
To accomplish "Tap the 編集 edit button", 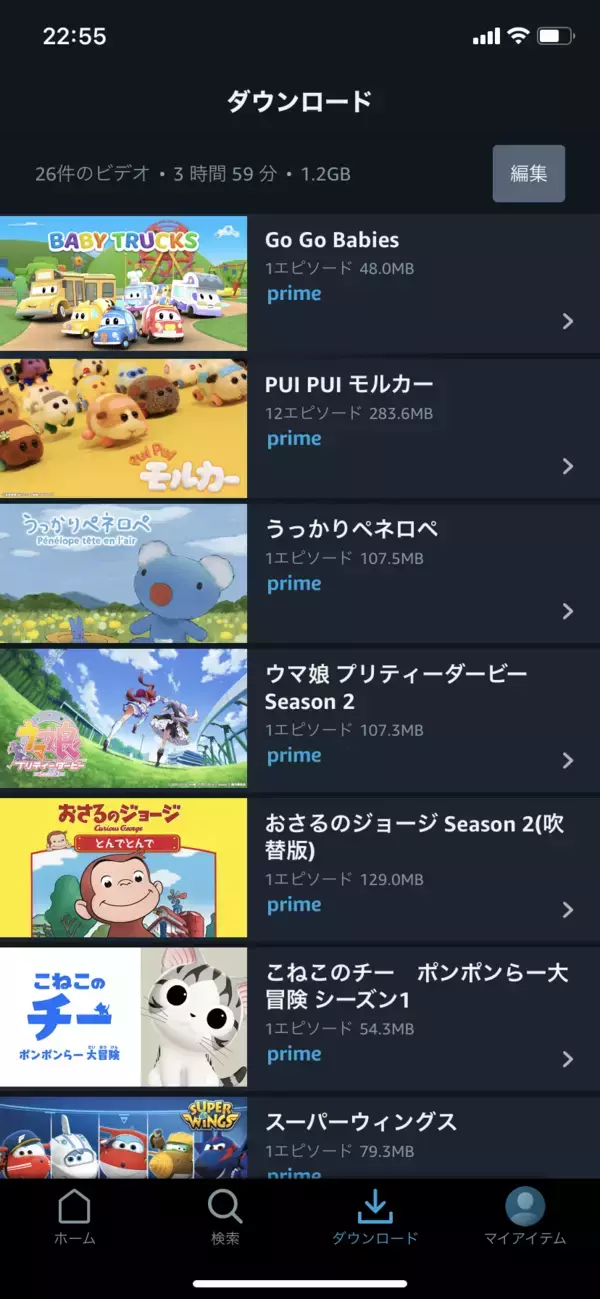I will point(528,174).
